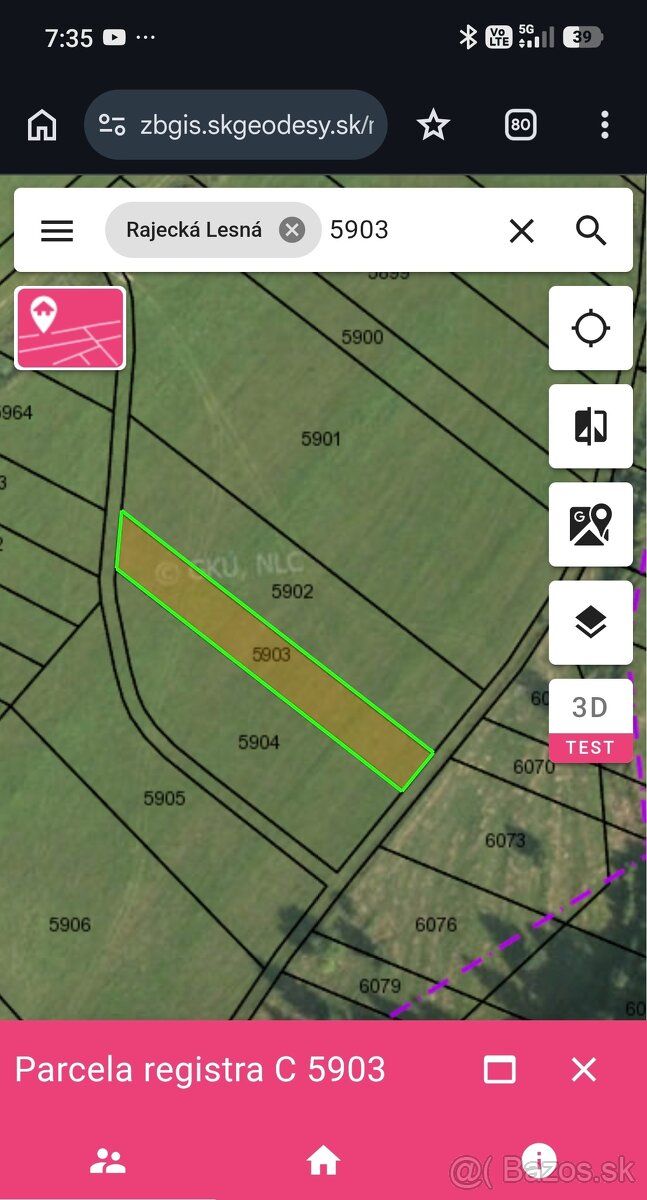Open the browser tab switcher

click(x=520, y=125)
